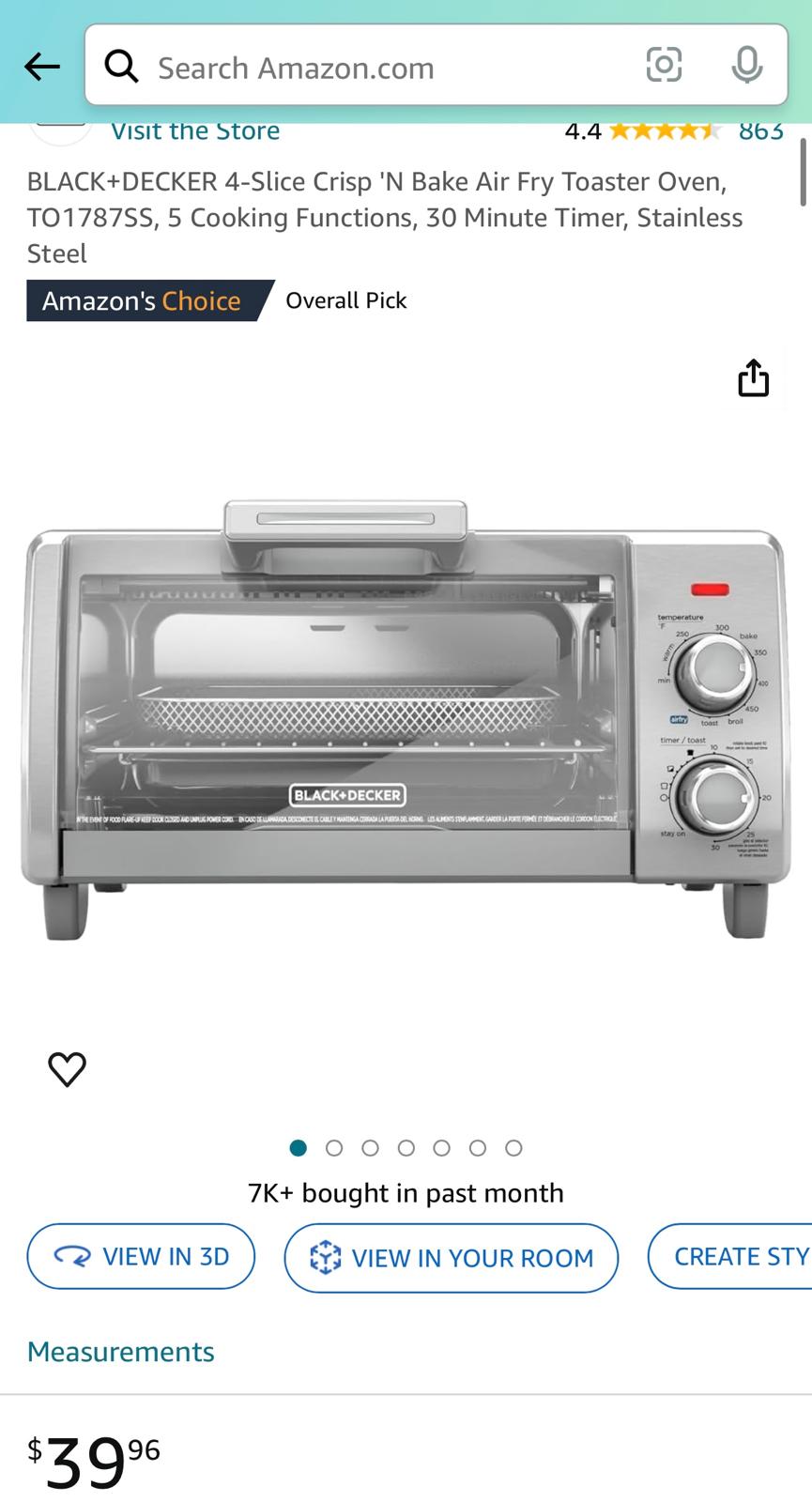The width and height of the screenshot is (812, 1502).
Task: Open the Measurements link
Action: click(x=120, y=1351)
